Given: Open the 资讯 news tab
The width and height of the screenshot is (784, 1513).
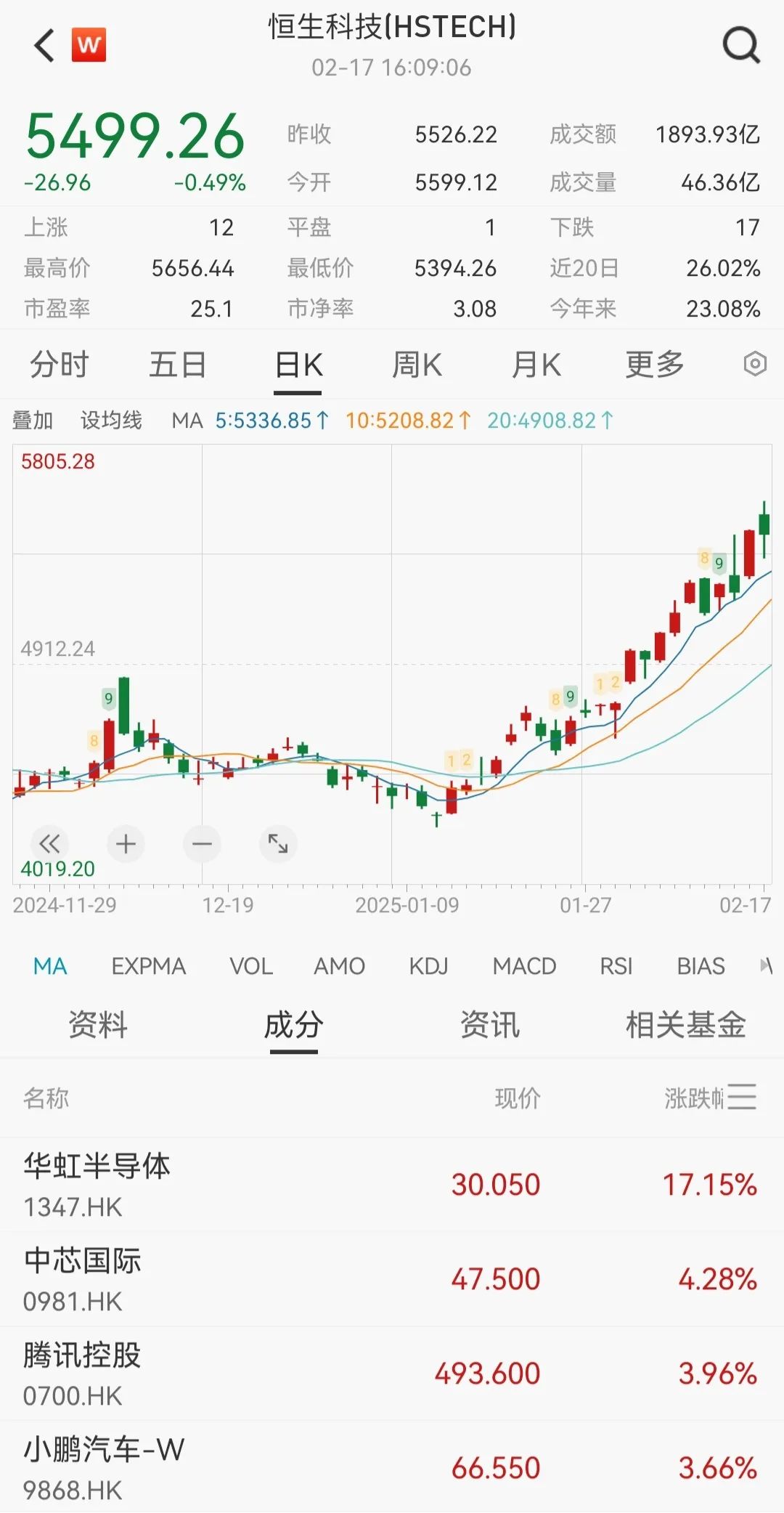Looking at the screenshot, I should click(x=490, y=1025).
